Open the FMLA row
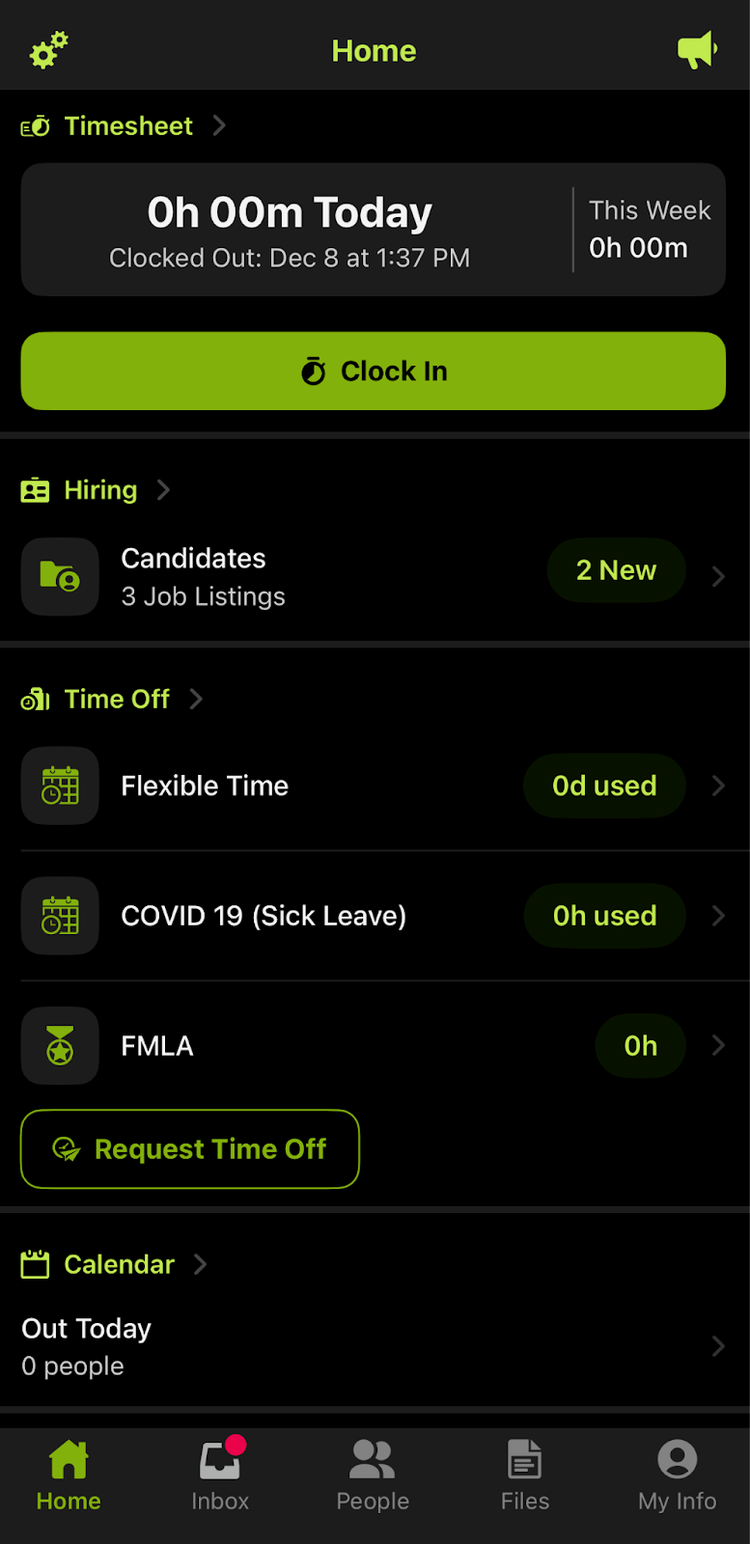Viewport: 750px width, 1544px height. point(373,1046)
